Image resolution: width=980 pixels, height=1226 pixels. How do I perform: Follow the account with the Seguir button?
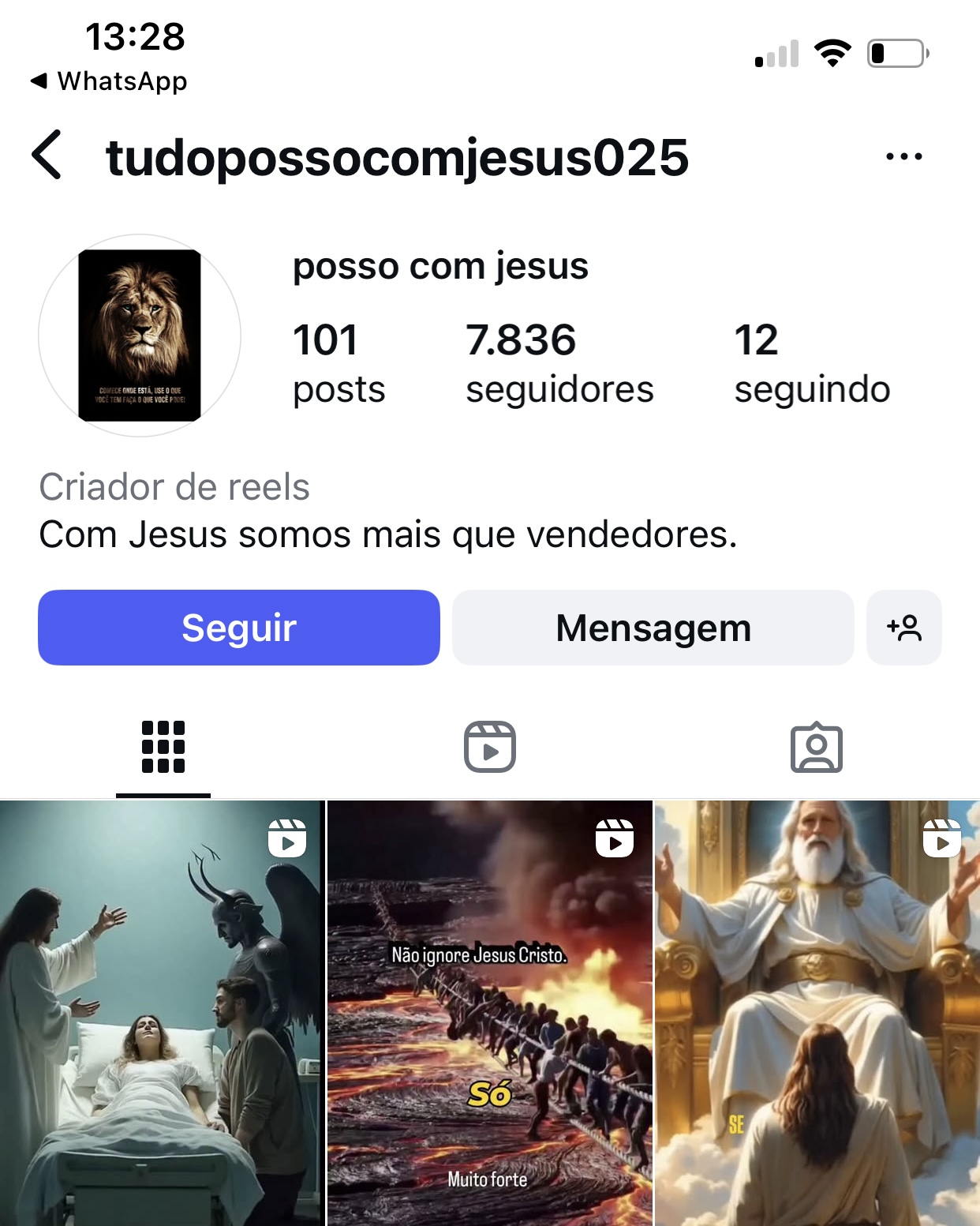[238, 628]
